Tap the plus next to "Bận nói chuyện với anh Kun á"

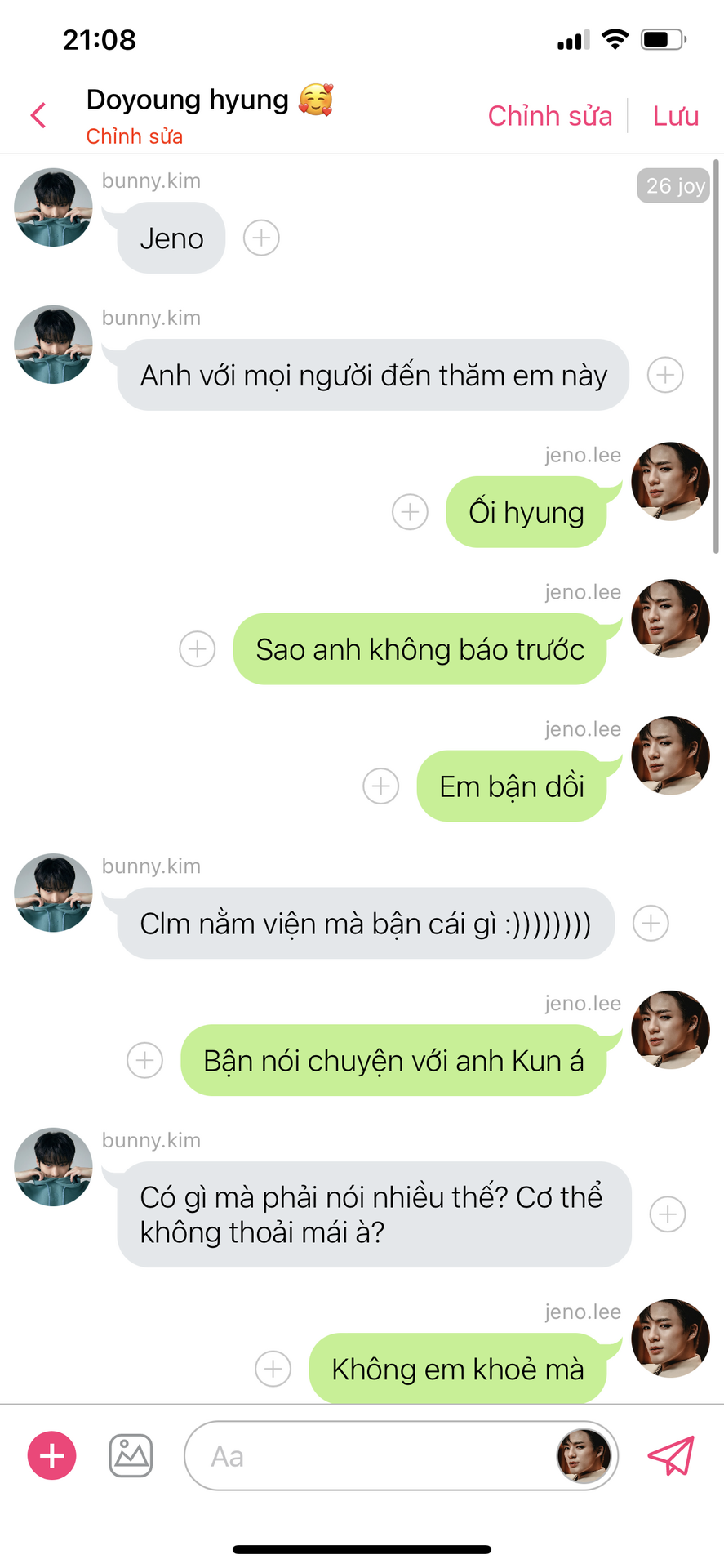click(x=144, y=1060)
